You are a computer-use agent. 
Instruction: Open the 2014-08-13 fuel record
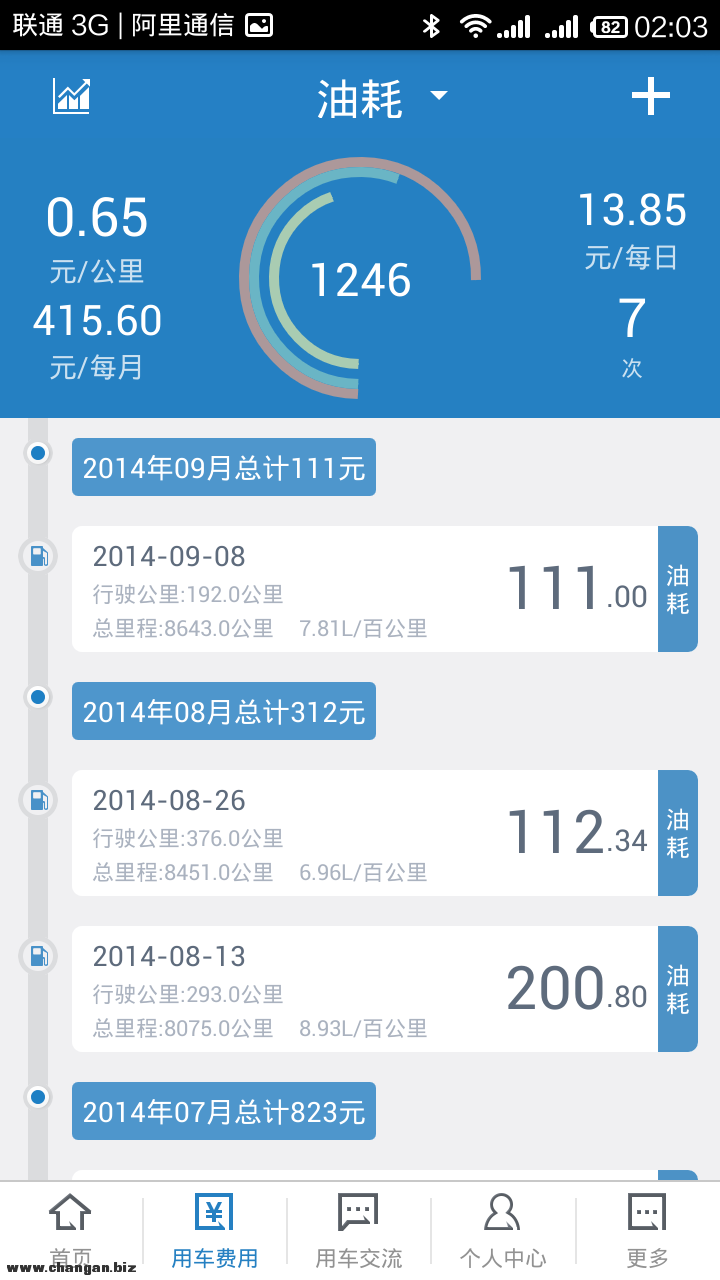(365, 989)
